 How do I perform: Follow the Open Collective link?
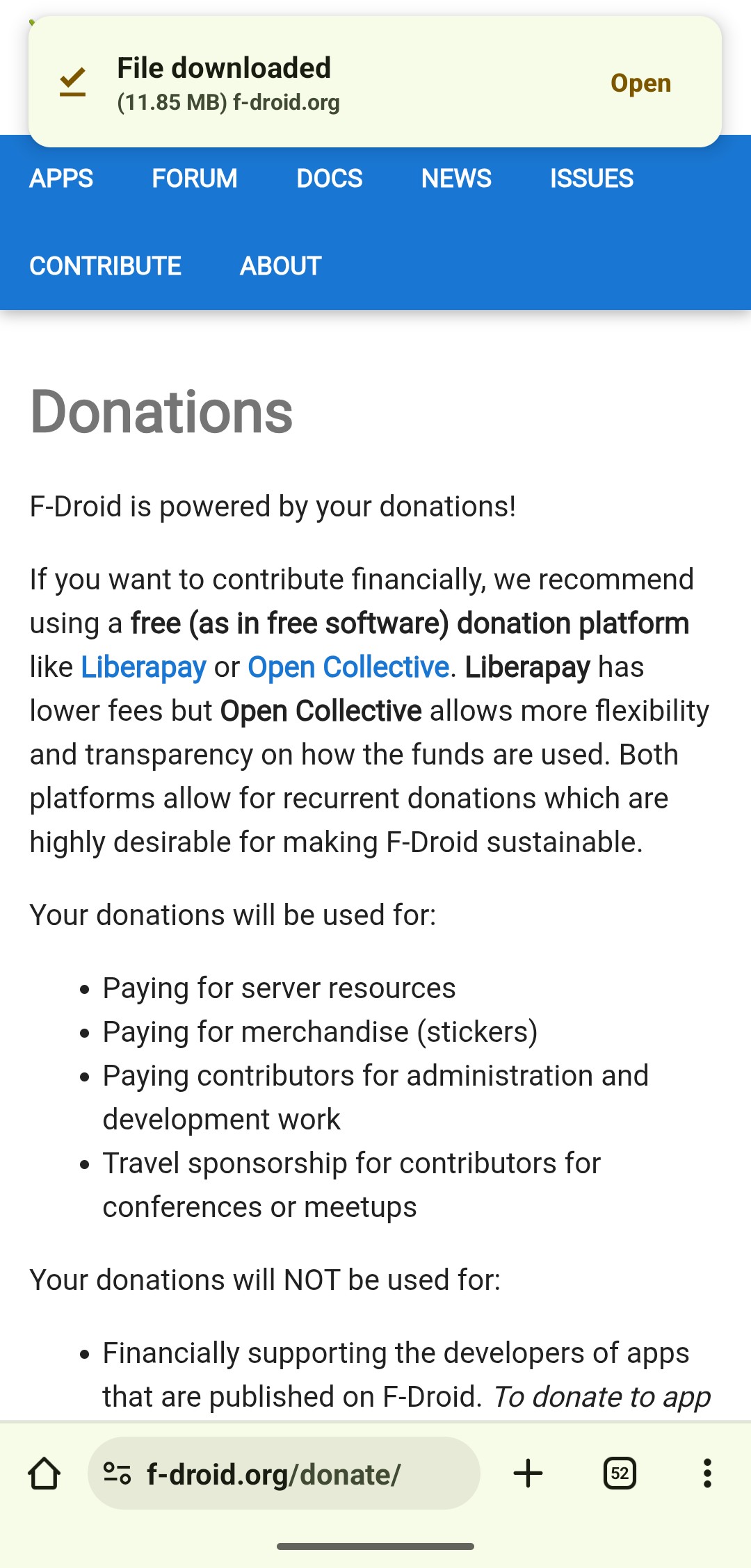tap(348, 667)
